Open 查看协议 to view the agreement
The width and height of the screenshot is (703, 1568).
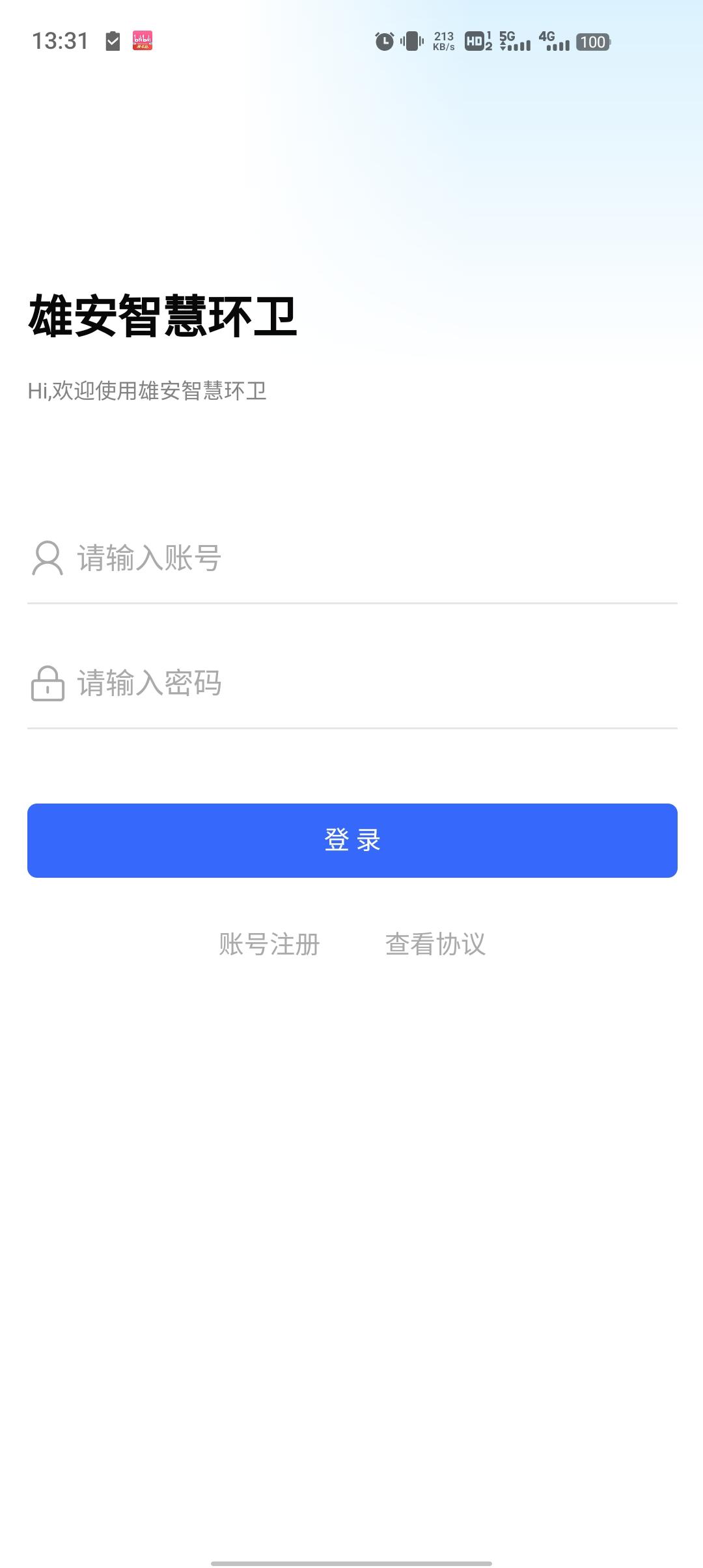(435, 944)
